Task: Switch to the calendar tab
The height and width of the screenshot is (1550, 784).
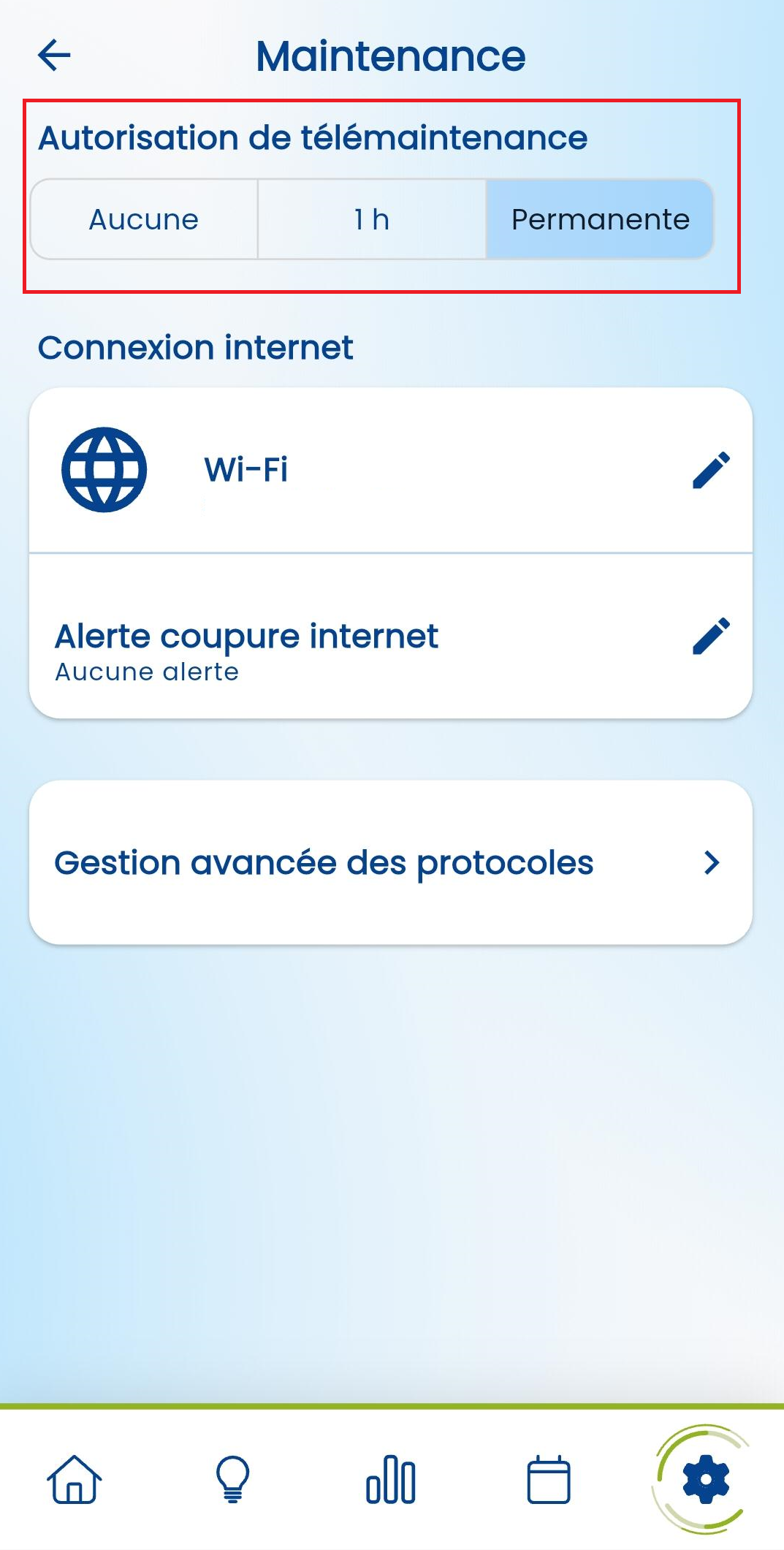Action: click(x=549, y=1479)
